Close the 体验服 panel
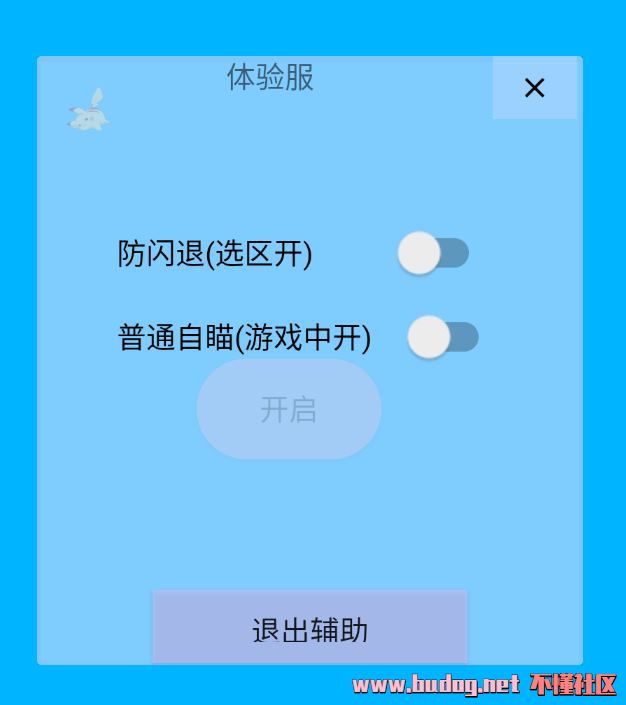Screen dimensions: 626x705 click(534, 88)
